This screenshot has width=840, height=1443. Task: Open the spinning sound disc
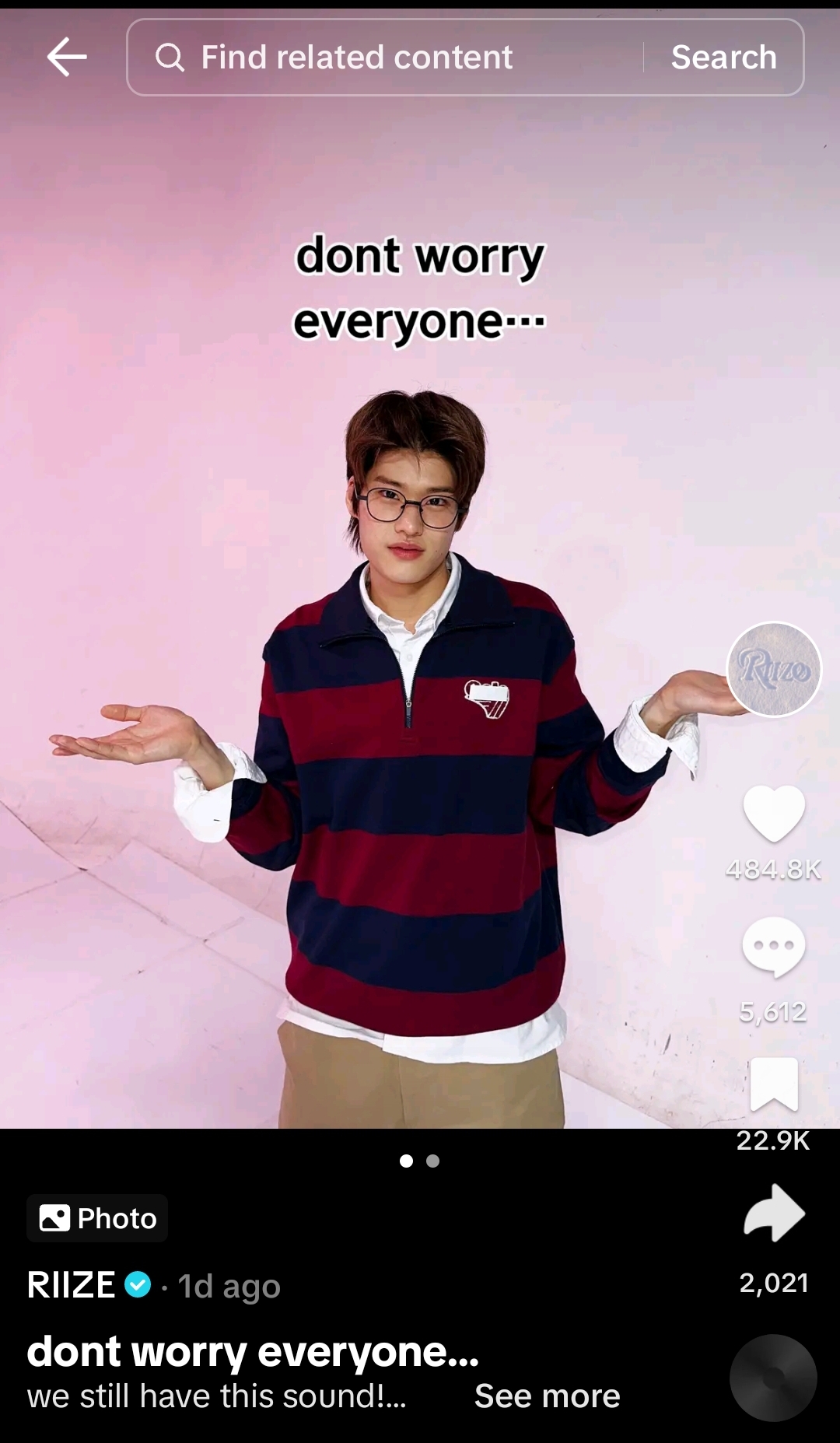(x=773, y=1378)
